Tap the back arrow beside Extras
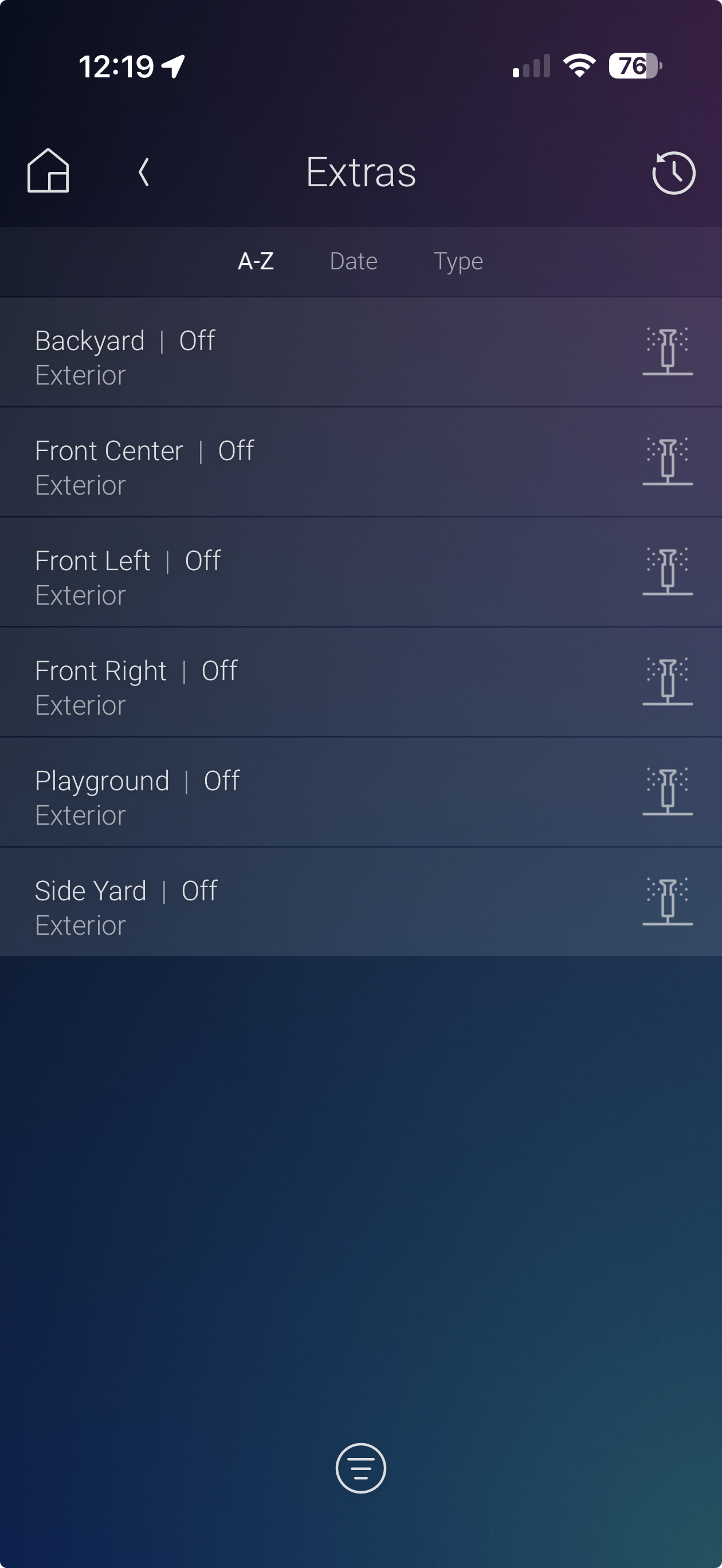The height and width of the screenshot is (1568, 722). pos(144,173)
